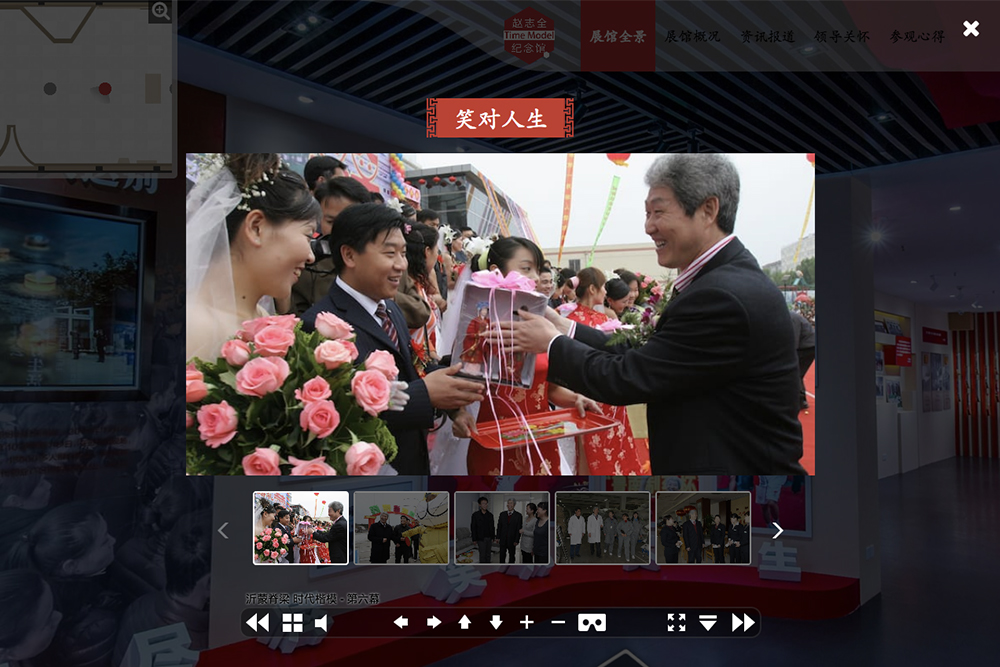
Task: Mute the tour audio
Action: pyautogui.click(x=321, y=623)
